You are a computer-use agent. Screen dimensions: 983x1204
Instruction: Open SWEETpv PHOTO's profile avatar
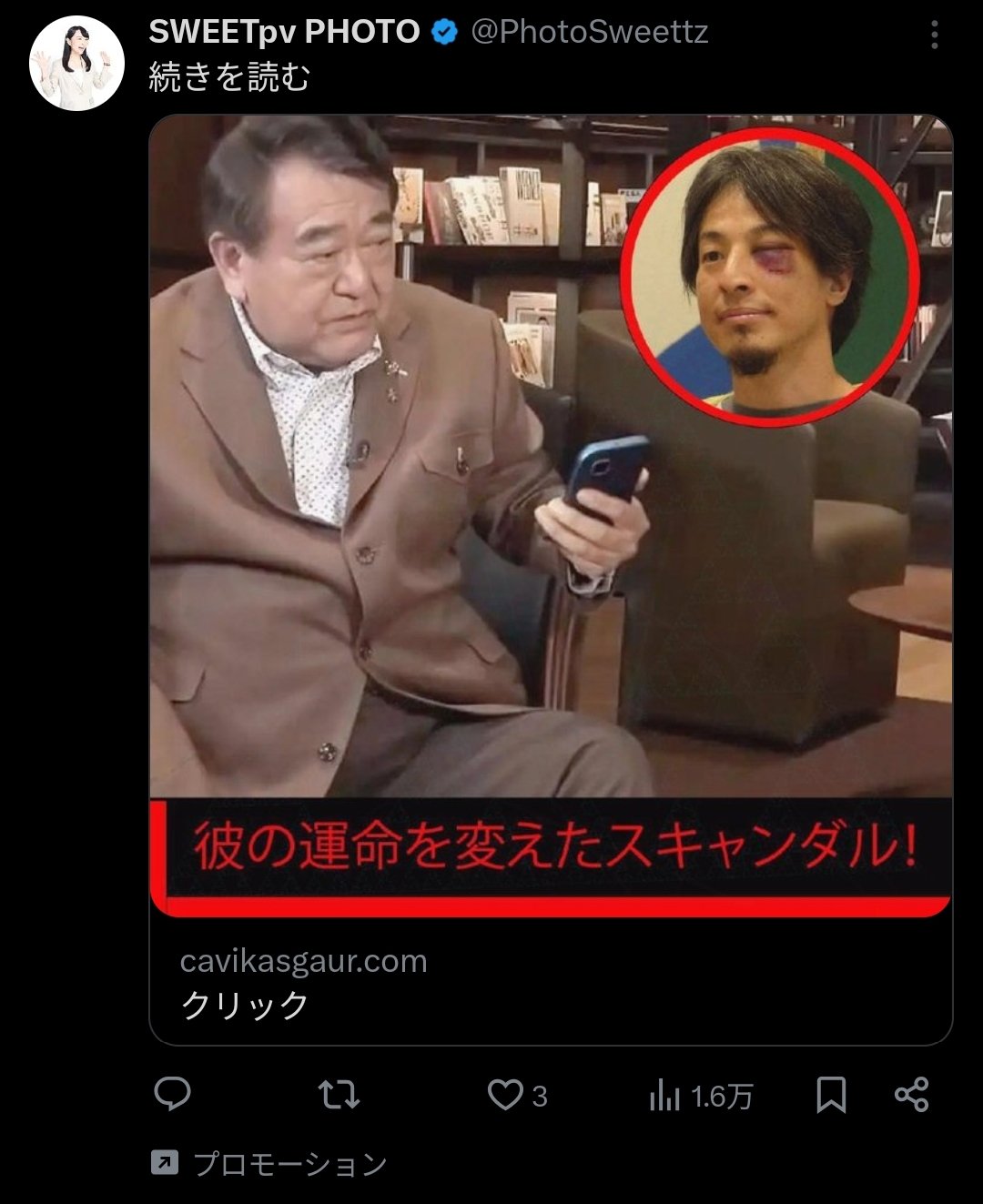tap(76, 64)
